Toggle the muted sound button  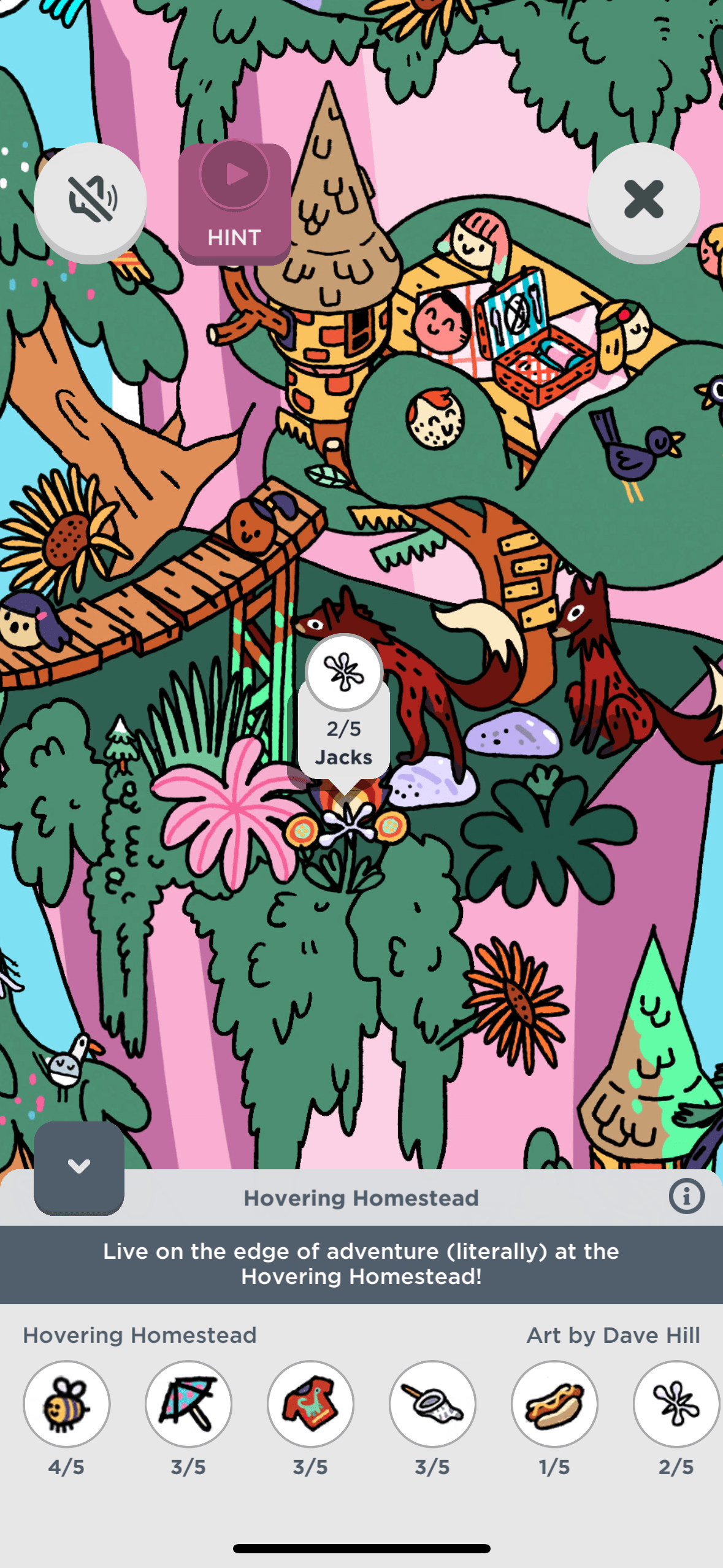tap(90, 199)
